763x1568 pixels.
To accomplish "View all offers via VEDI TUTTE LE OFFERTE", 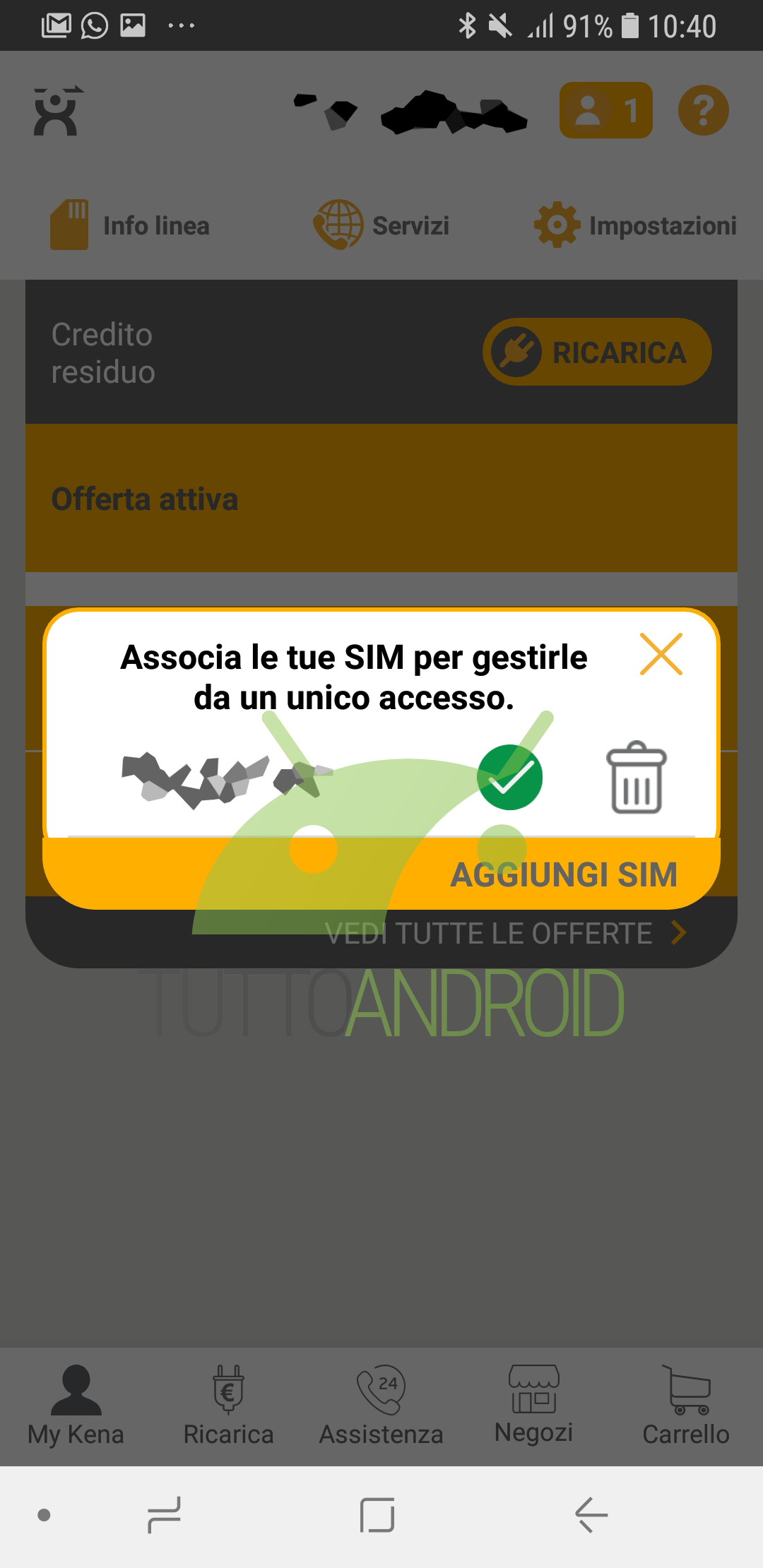I will tap(506, 933).
